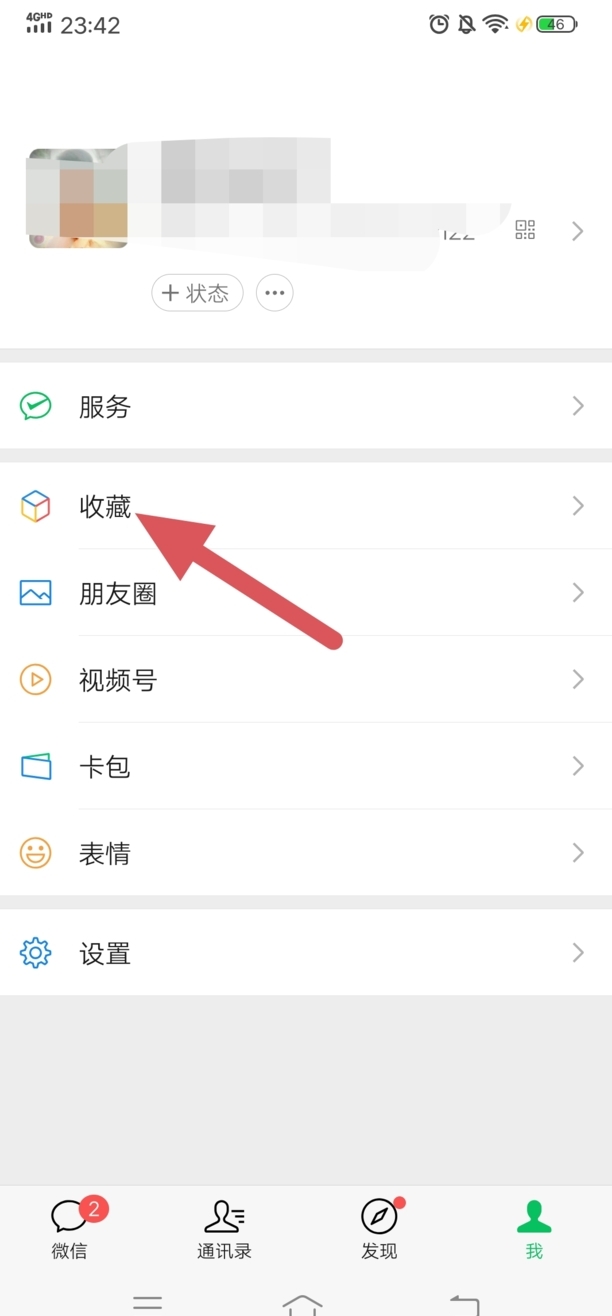
Task: Tap the system back button
Action: click(x=464, y=1303)
